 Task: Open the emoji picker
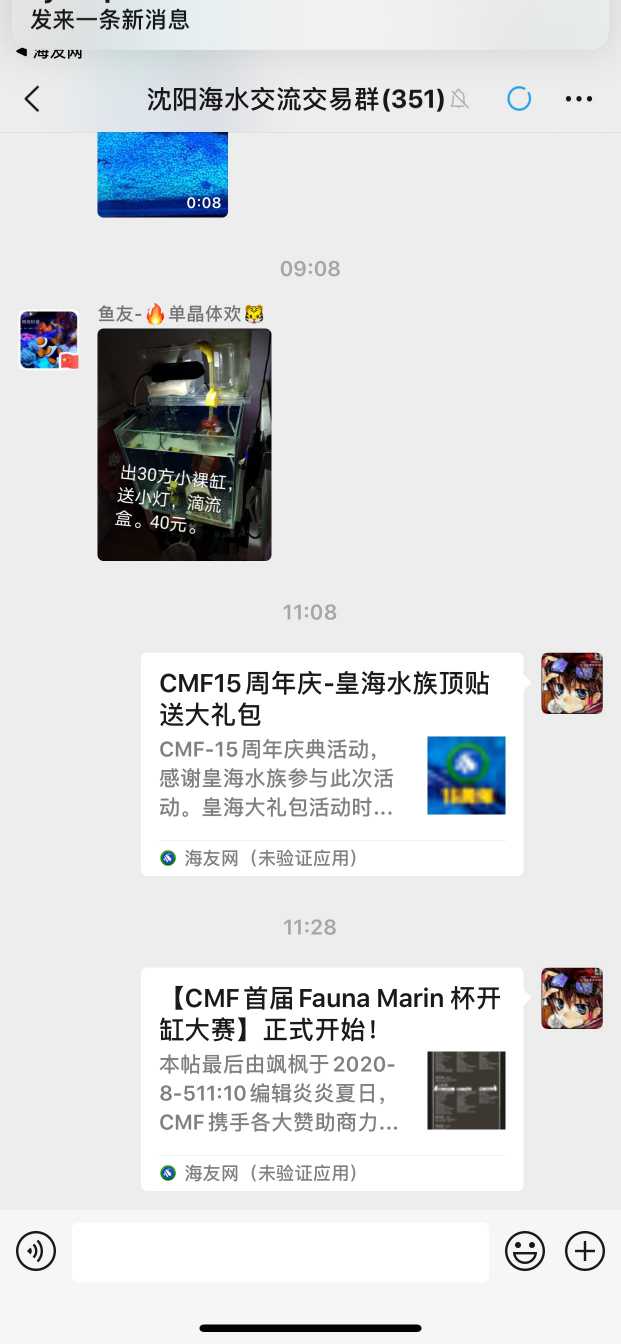click(524, 1251)
